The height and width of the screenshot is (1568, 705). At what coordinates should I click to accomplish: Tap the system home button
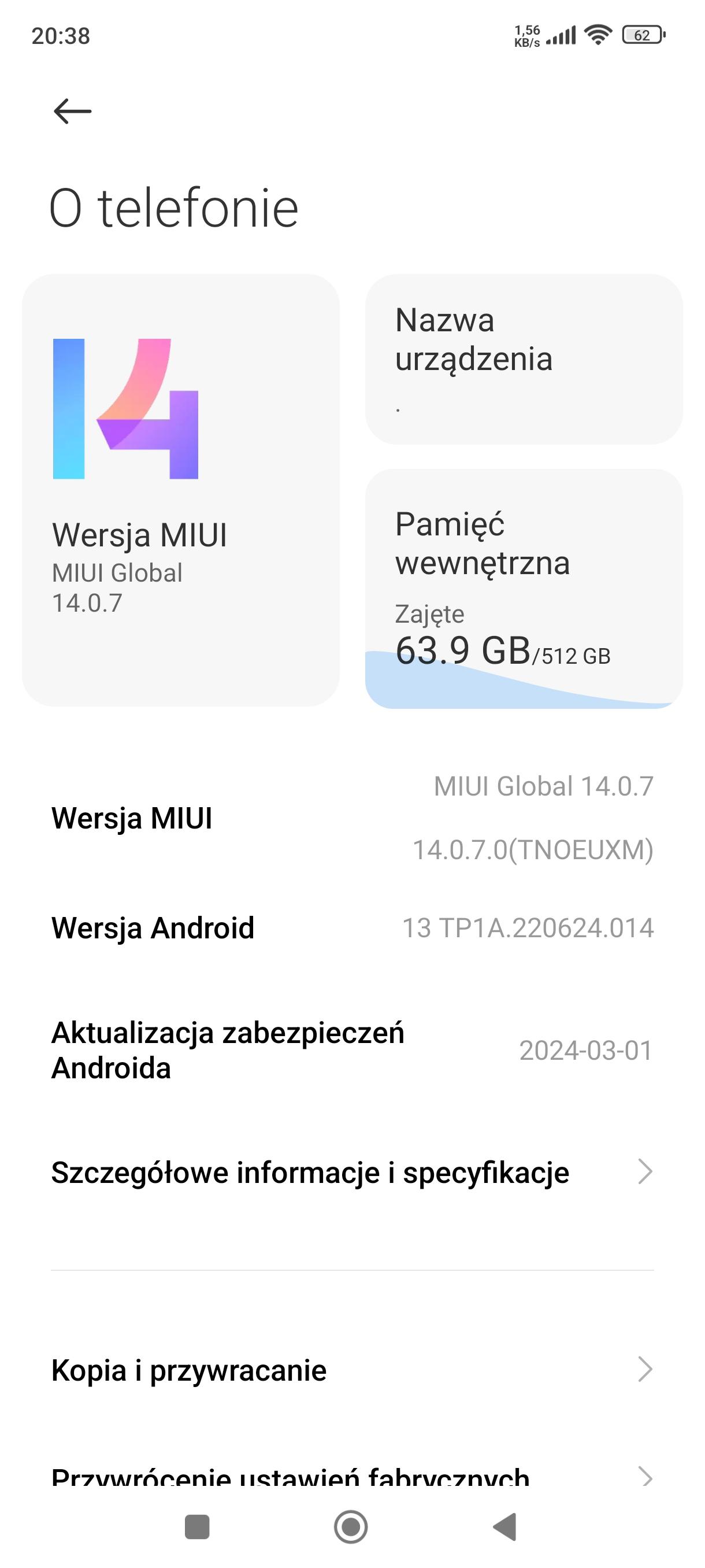point(351,1526)
